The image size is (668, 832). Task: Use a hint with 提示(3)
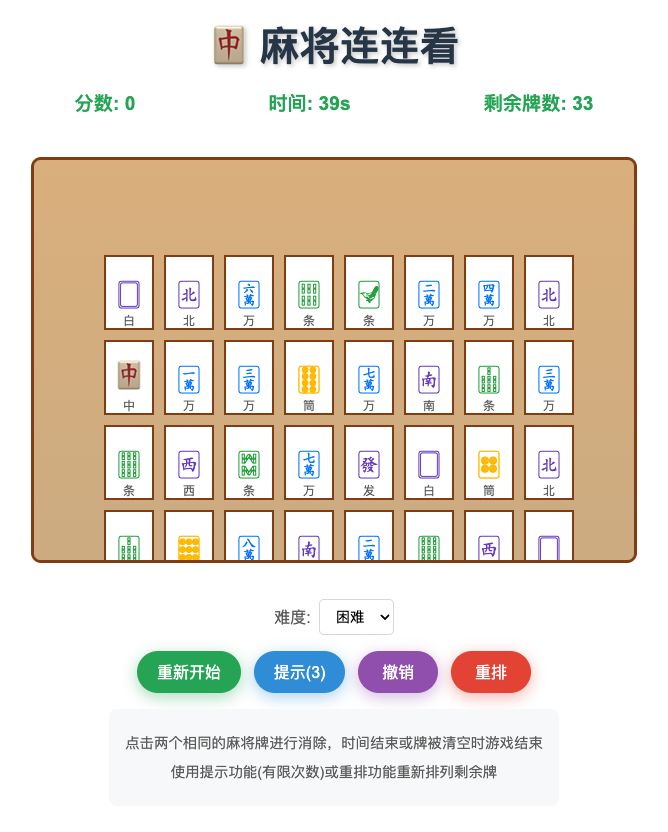(x=299, y=672)
